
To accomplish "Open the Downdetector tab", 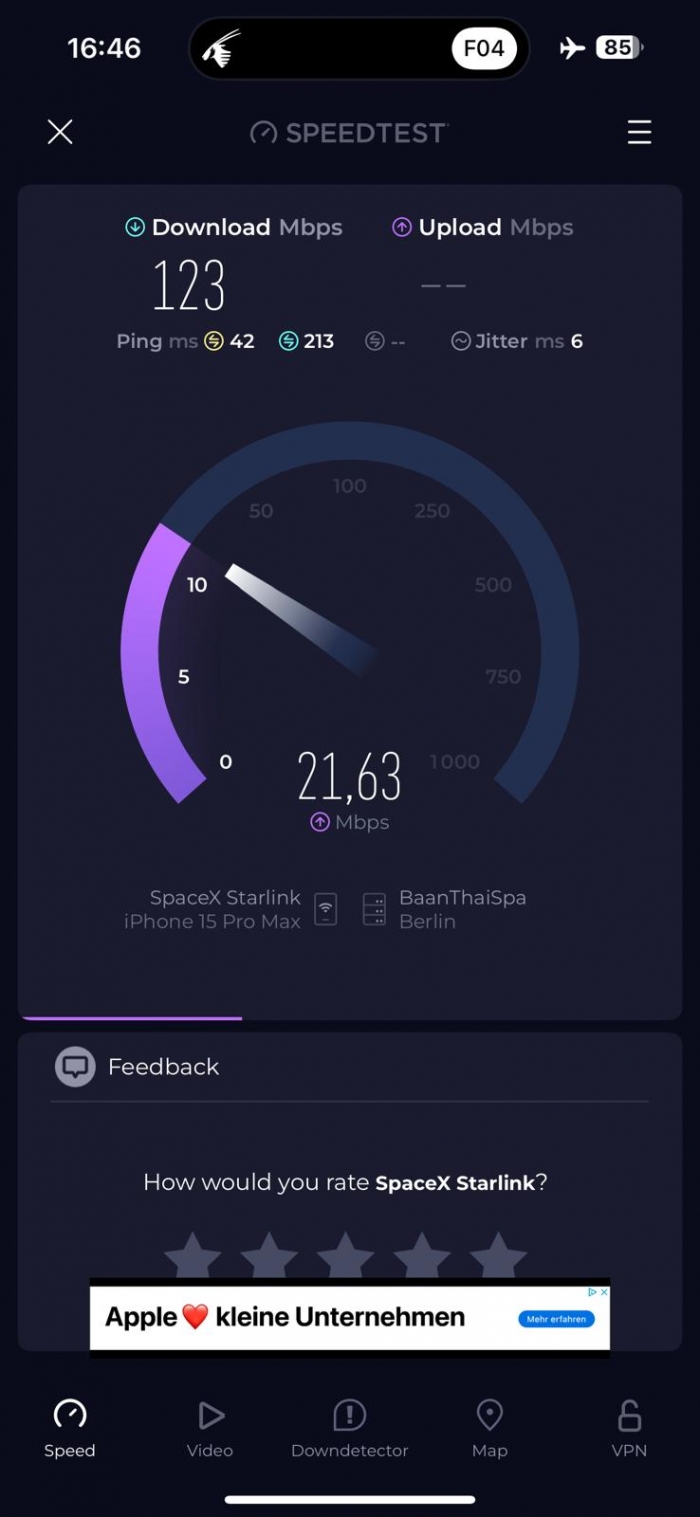I will pos(349,1429).
